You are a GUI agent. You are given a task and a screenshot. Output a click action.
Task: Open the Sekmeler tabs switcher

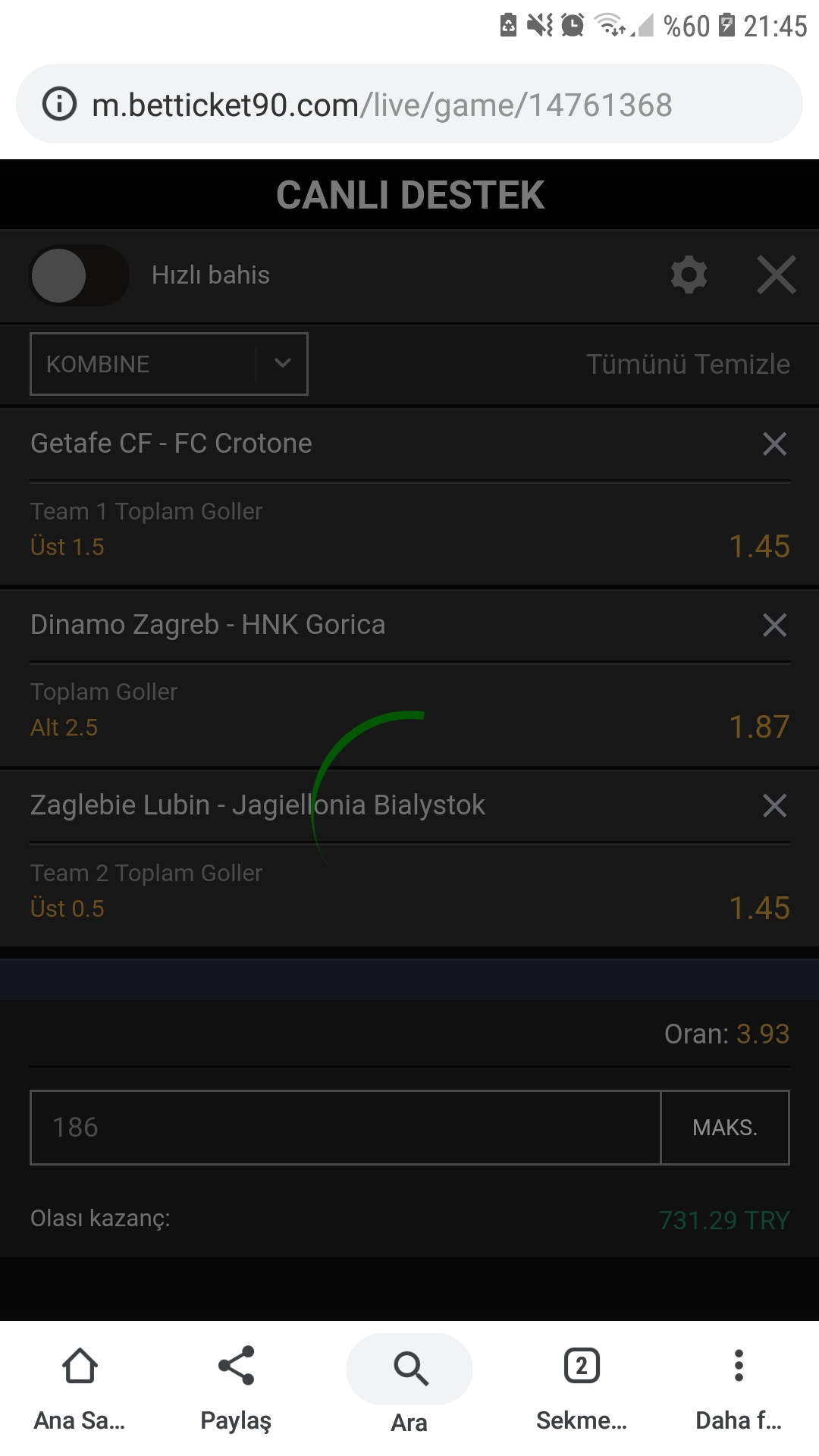582,1389
